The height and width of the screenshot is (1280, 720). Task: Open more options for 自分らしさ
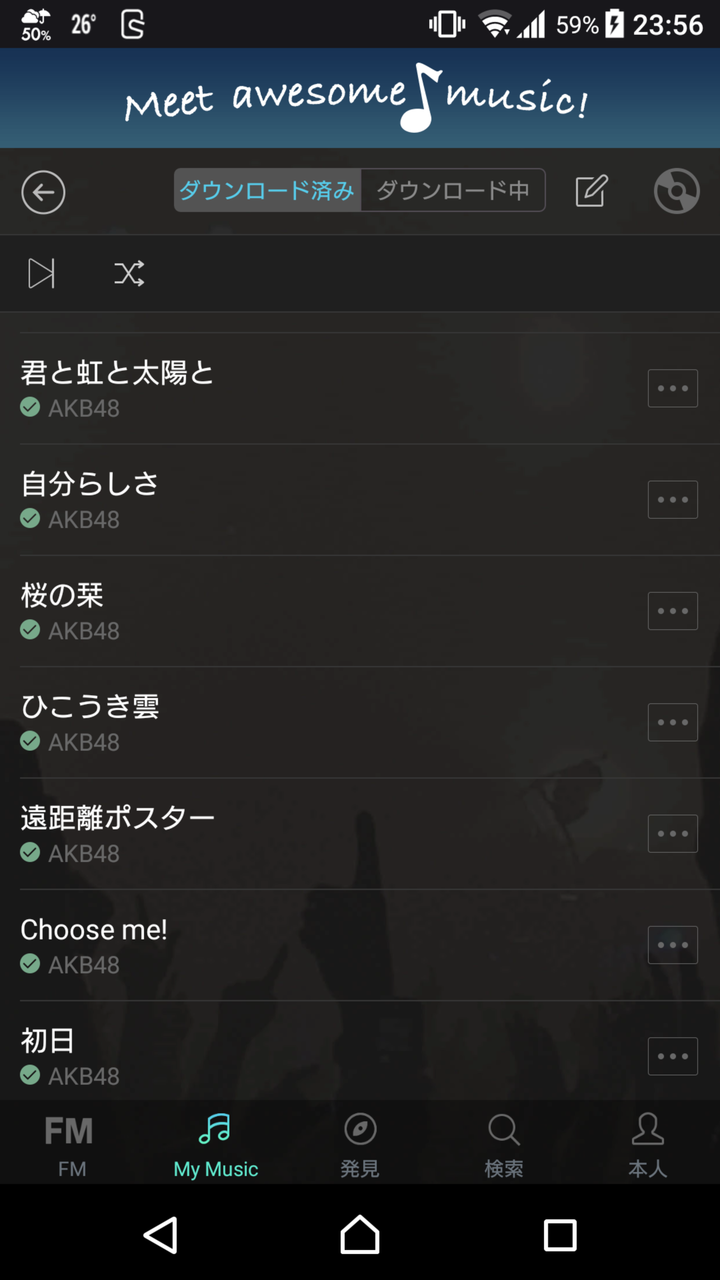pyautogui.click(x=672, y=499)
